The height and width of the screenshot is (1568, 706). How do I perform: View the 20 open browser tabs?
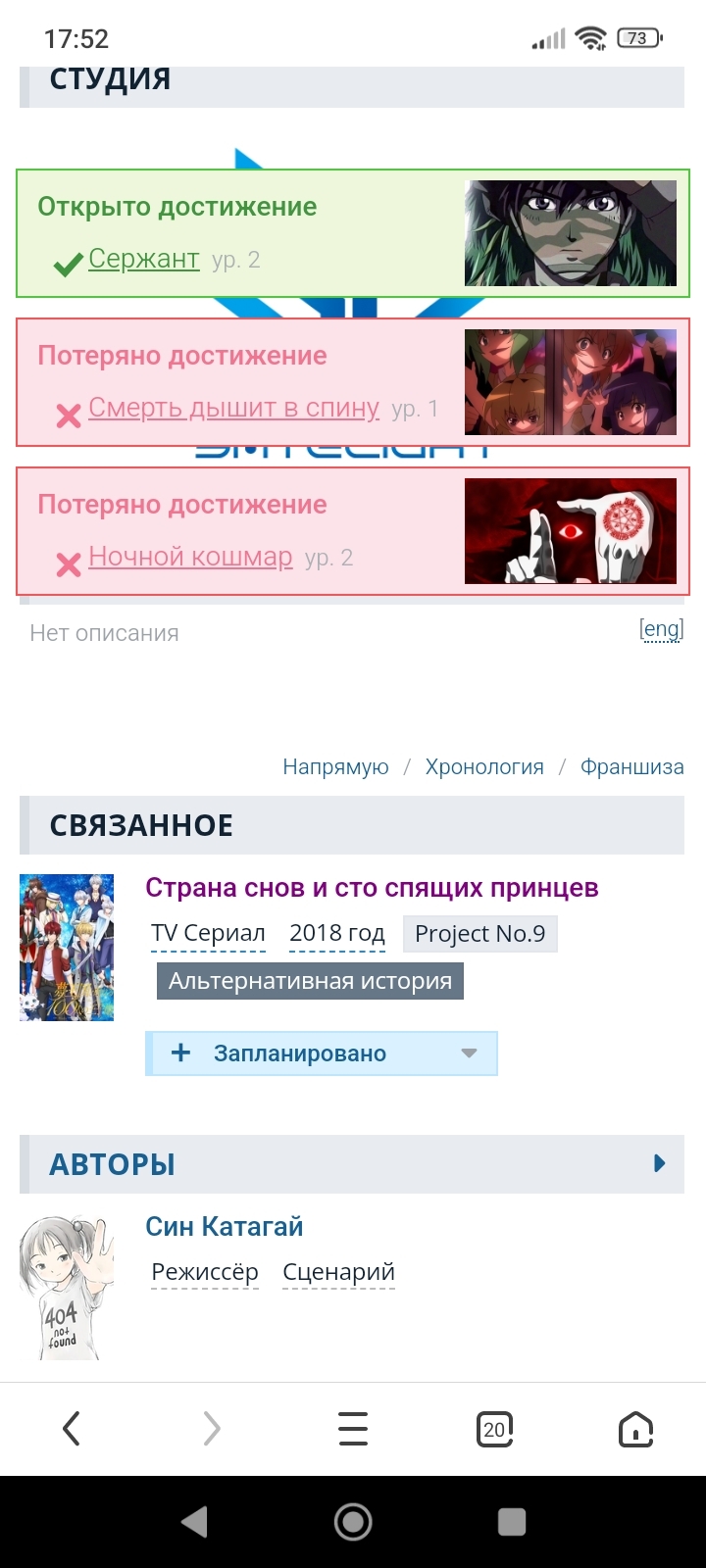pyautogui.click(x=494, y=1429)
